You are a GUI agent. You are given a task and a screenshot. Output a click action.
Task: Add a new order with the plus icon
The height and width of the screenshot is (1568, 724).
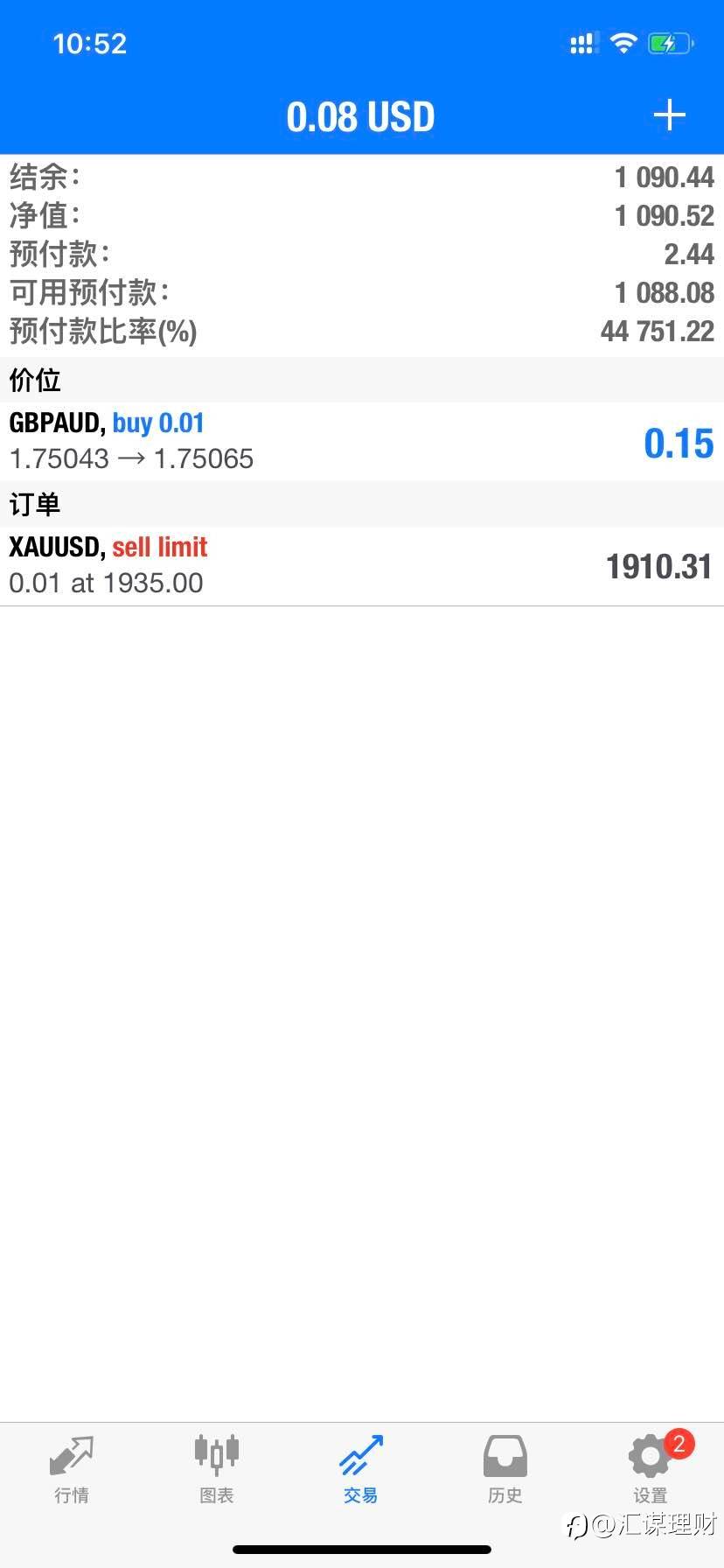point(669,115)
